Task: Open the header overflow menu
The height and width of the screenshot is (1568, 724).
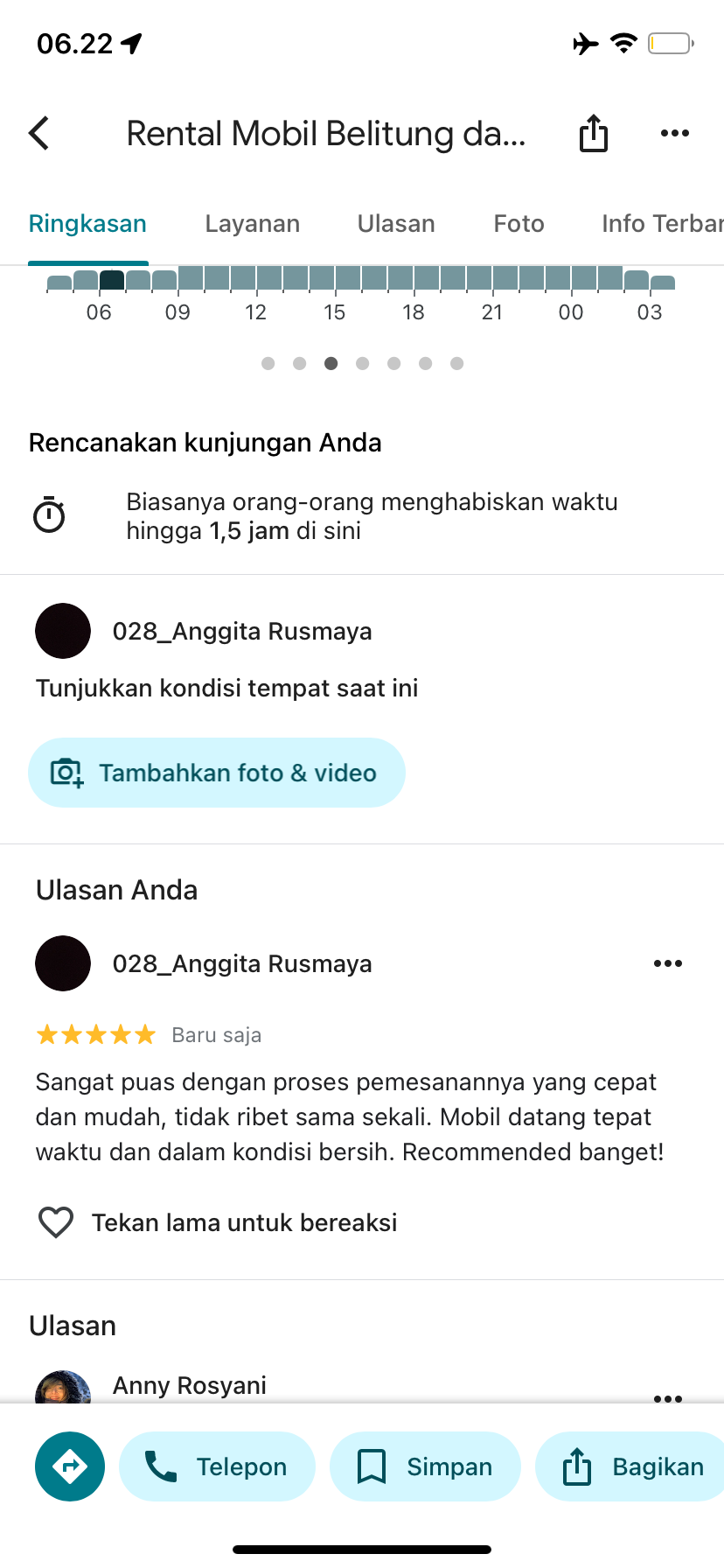Action: click(x=675, y=133)
